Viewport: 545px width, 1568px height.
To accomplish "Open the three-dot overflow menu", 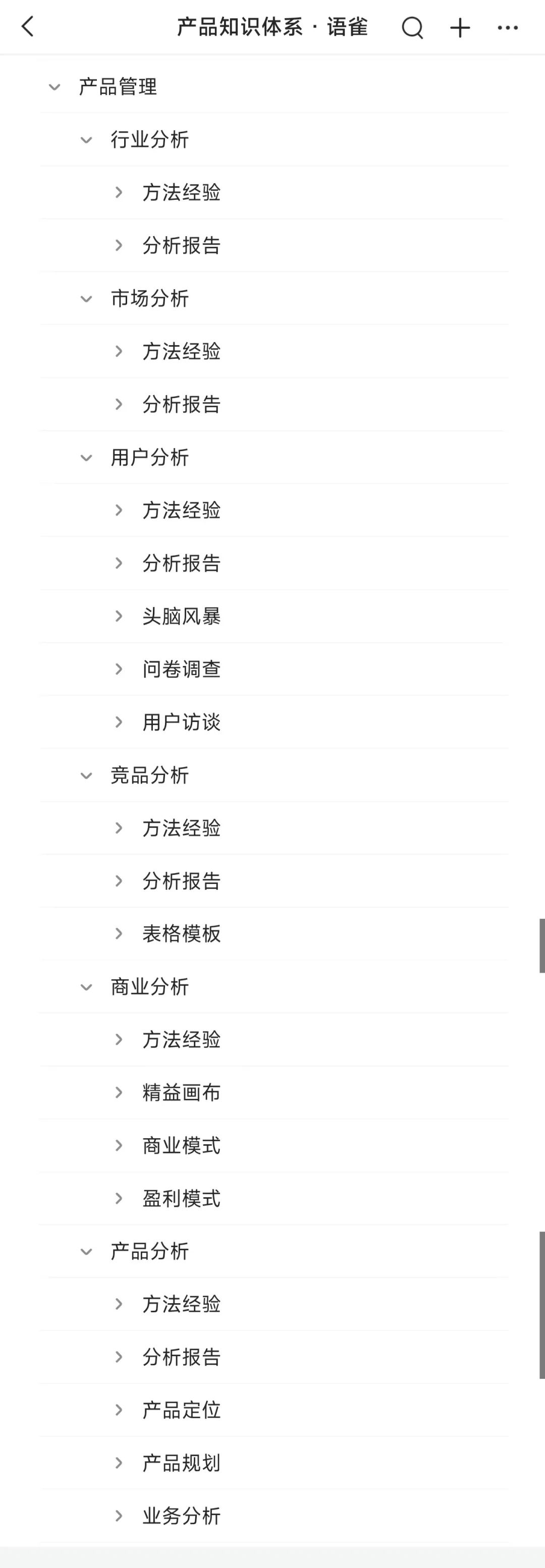I will coord(507,27).
